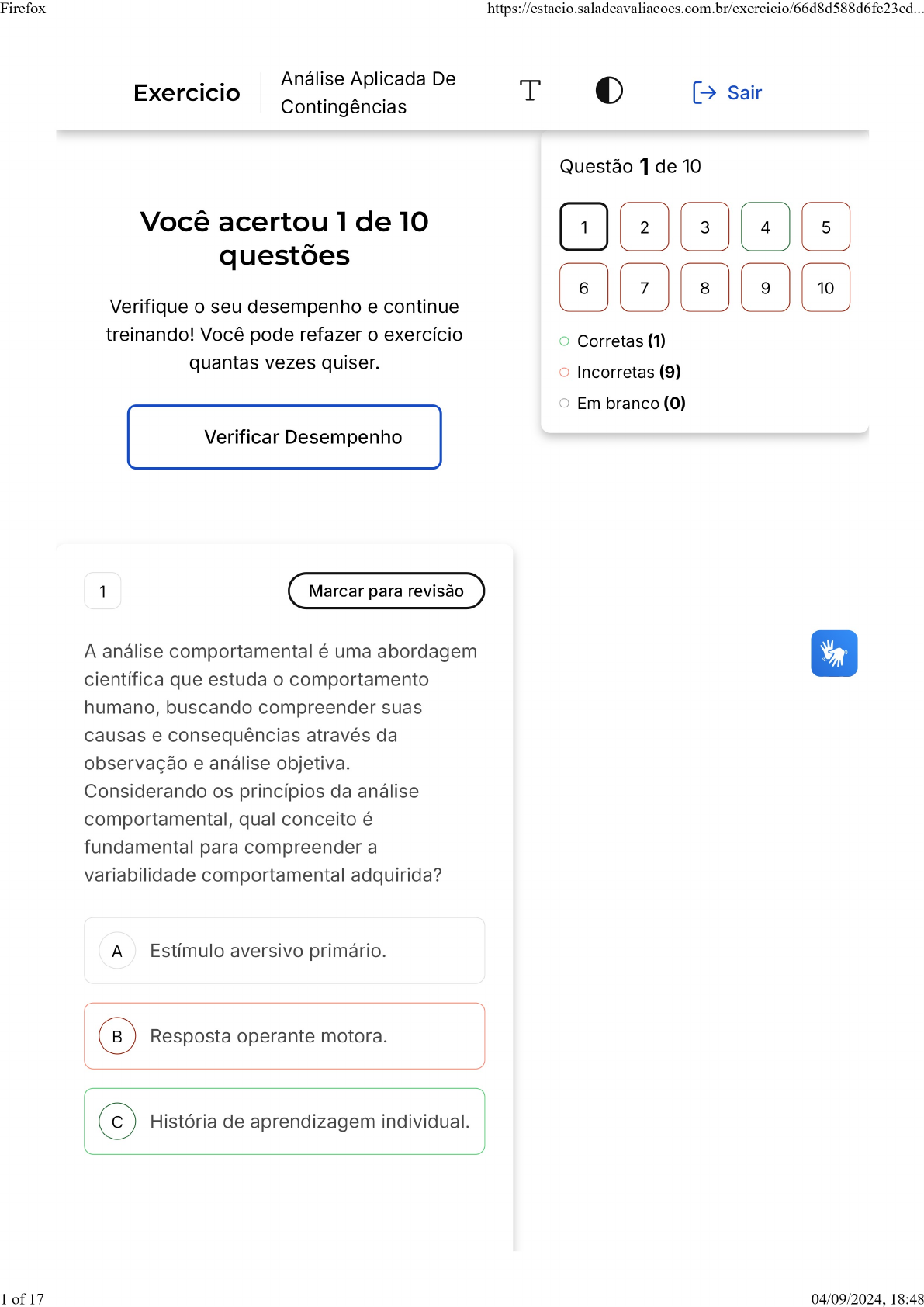Select question 5 in the grid
The height and width of the screenshot is (1307, 924).
click(x=826, y=227)
